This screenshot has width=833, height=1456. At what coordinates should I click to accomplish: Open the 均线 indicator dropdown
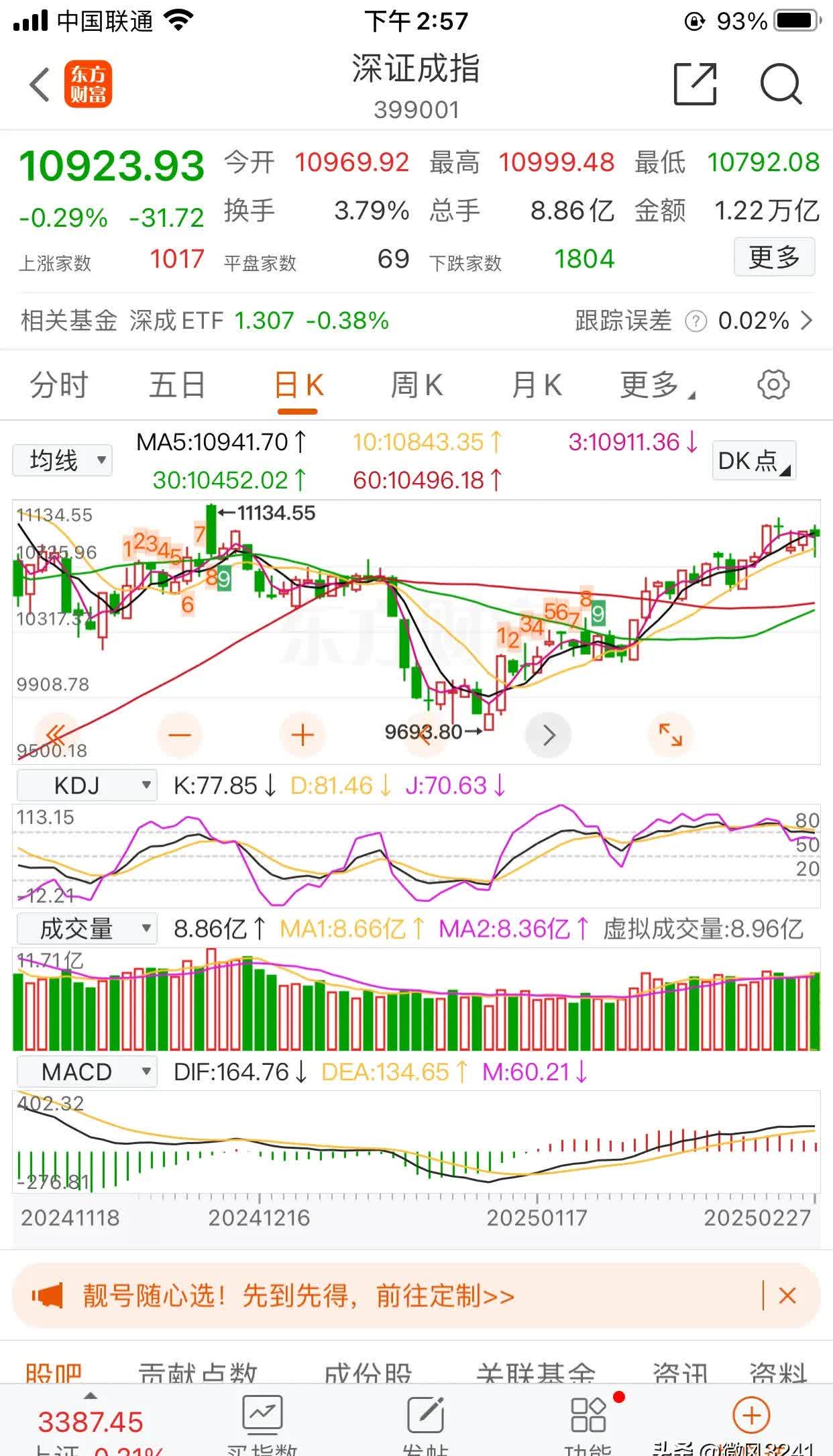point(62,460)
